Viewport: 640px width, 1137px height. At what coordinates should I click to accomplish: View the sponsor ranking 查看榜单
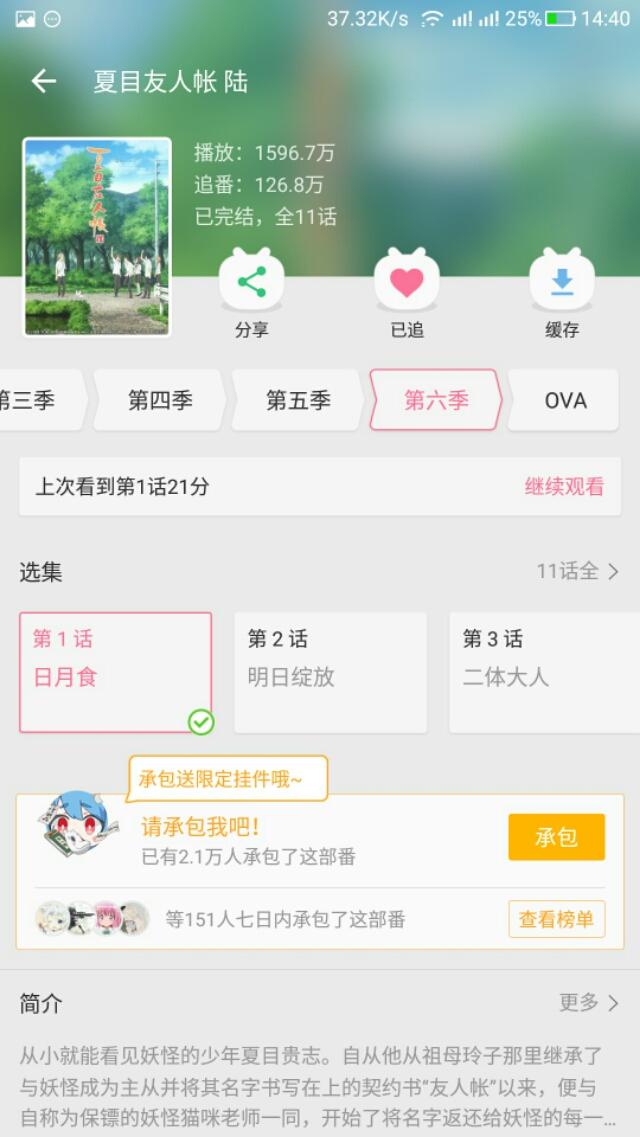tap(556, 919)
